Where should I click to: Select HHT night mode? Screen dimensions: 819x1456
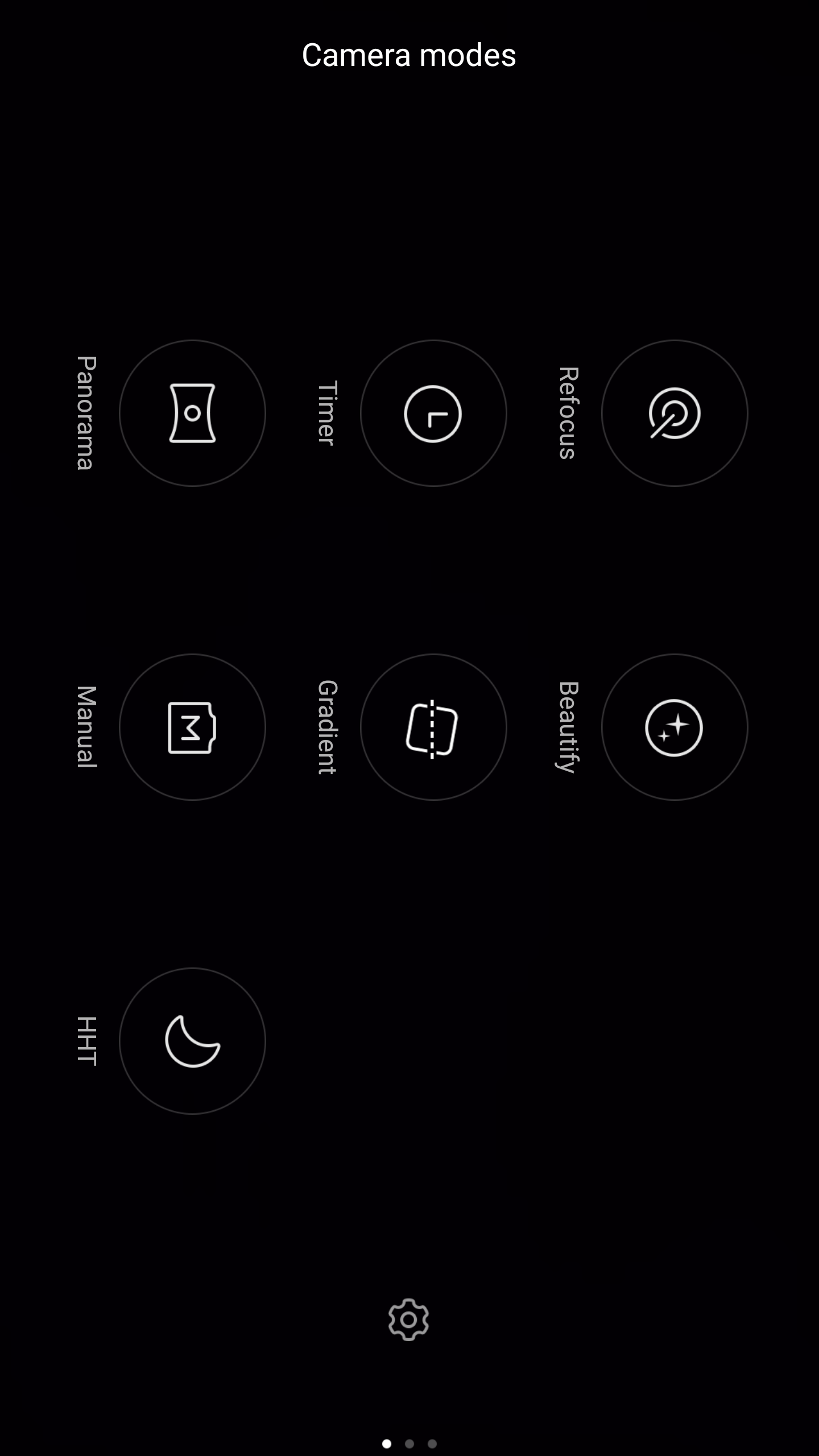point(192,1041)
